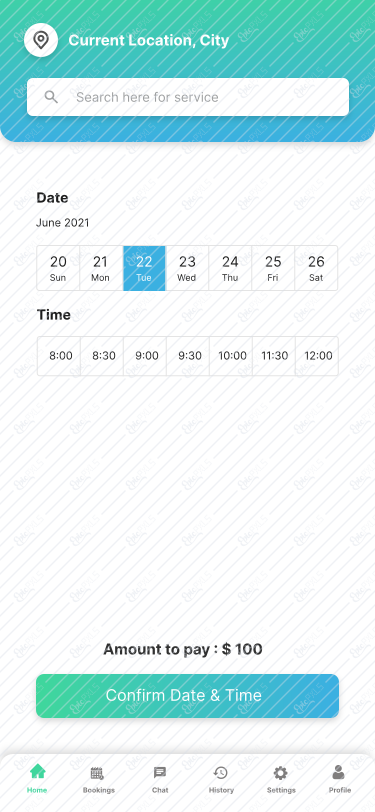
Task: Select Sunday the 20th
Action: pyautogui.click(x=58, y=268)
